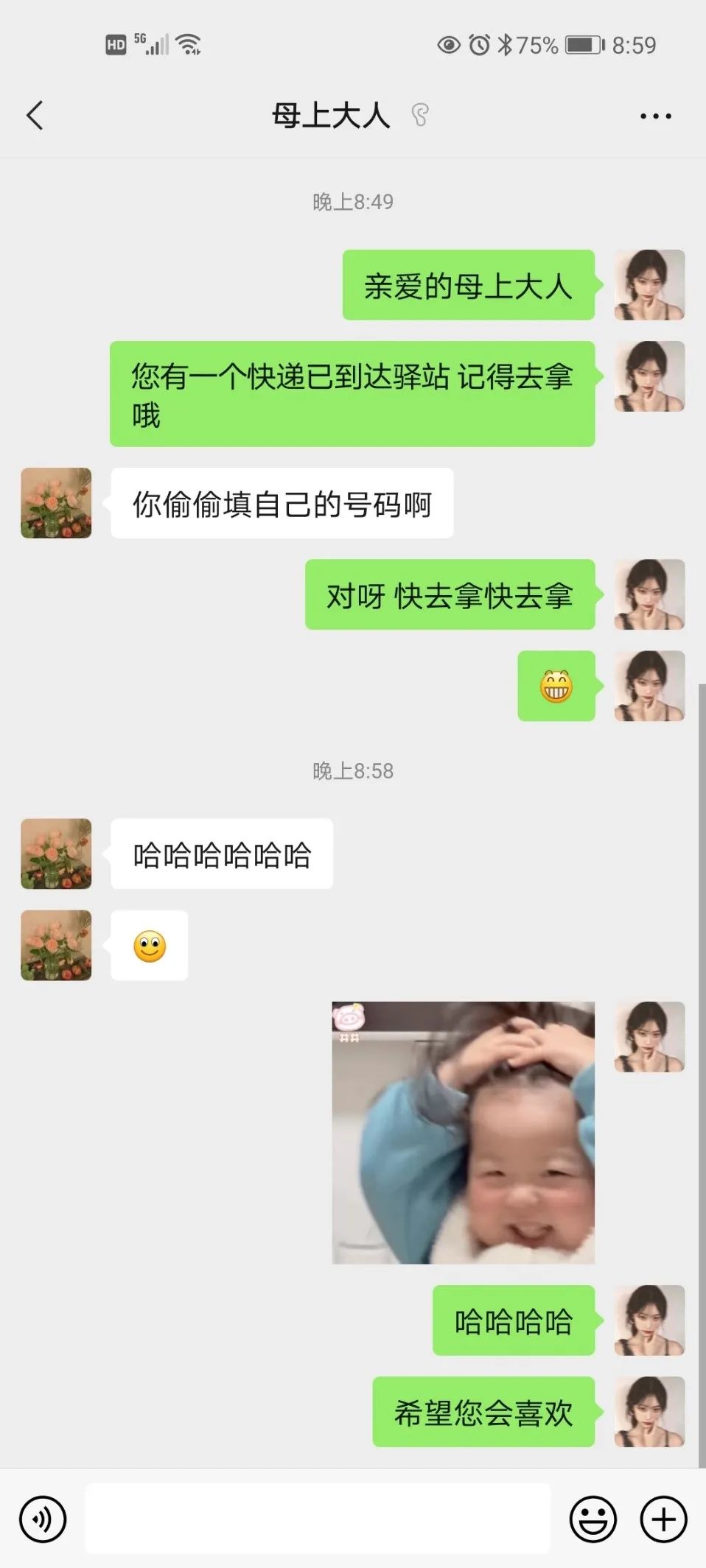Image resolution: width=706 pixels, height=1568 pixels.
Task: Open my avatar next to 亲爱的母上大人
Action: point(649,285)
